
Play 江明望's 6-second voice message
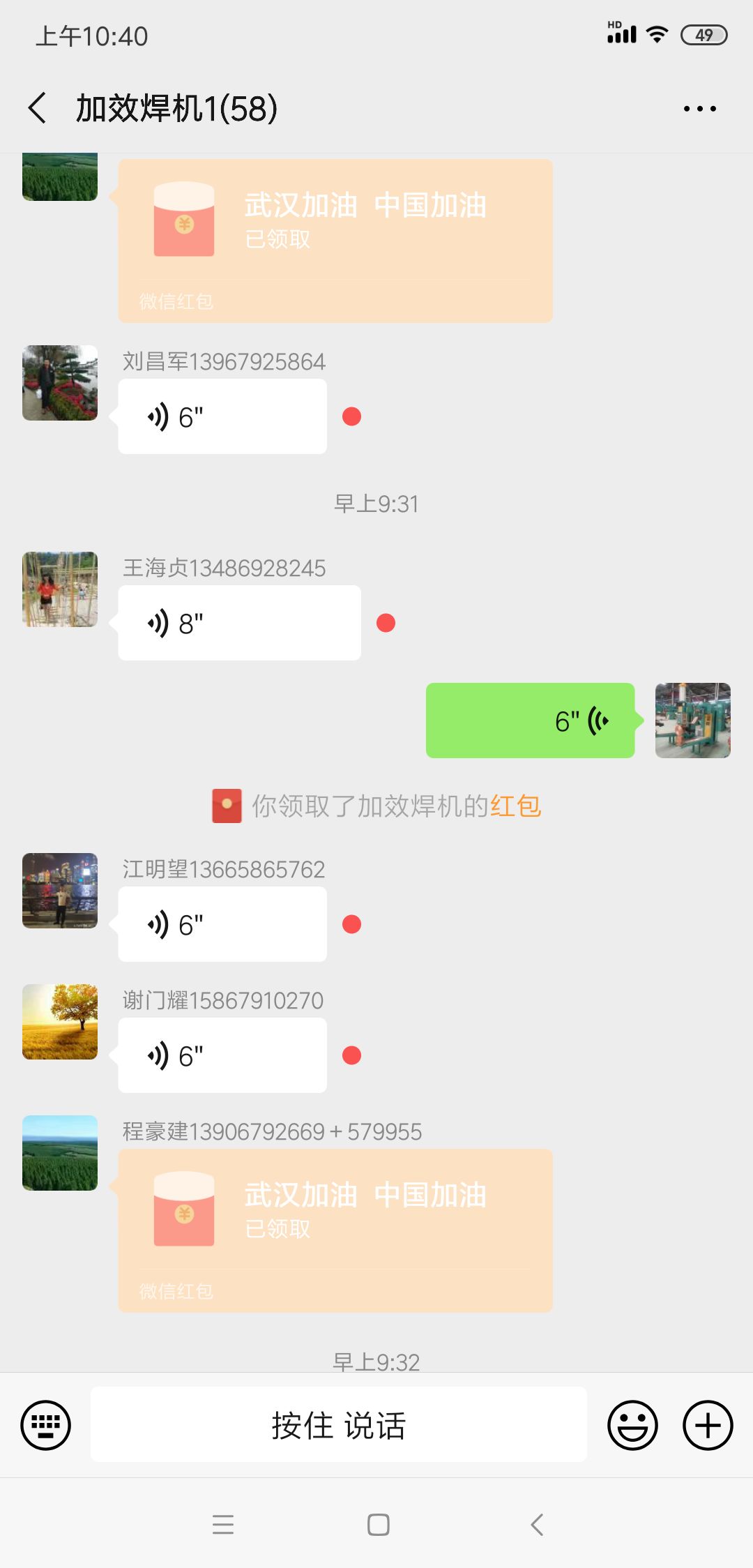(222, 925)
